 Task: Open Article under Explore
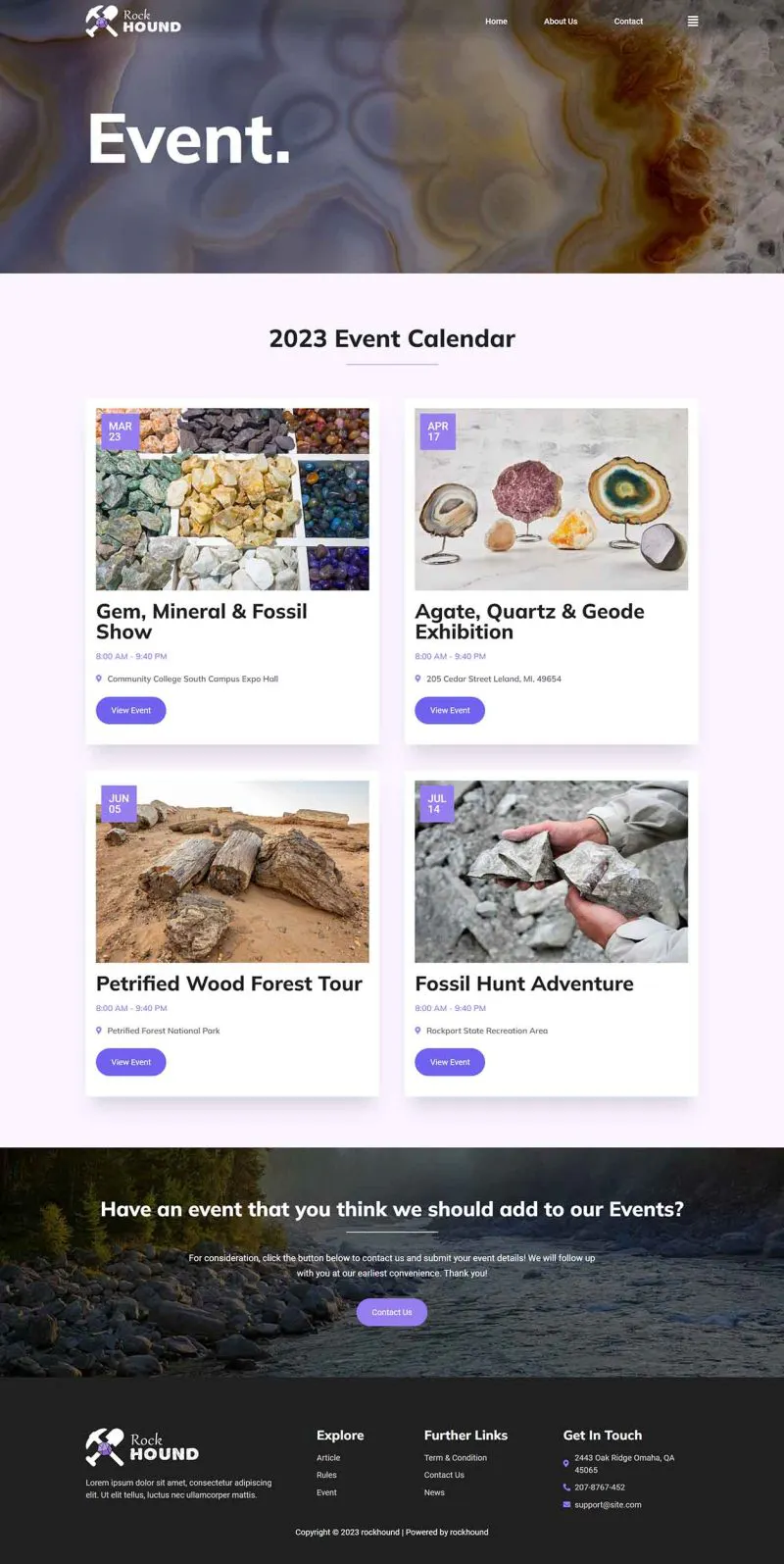[x=328, y=1458]
